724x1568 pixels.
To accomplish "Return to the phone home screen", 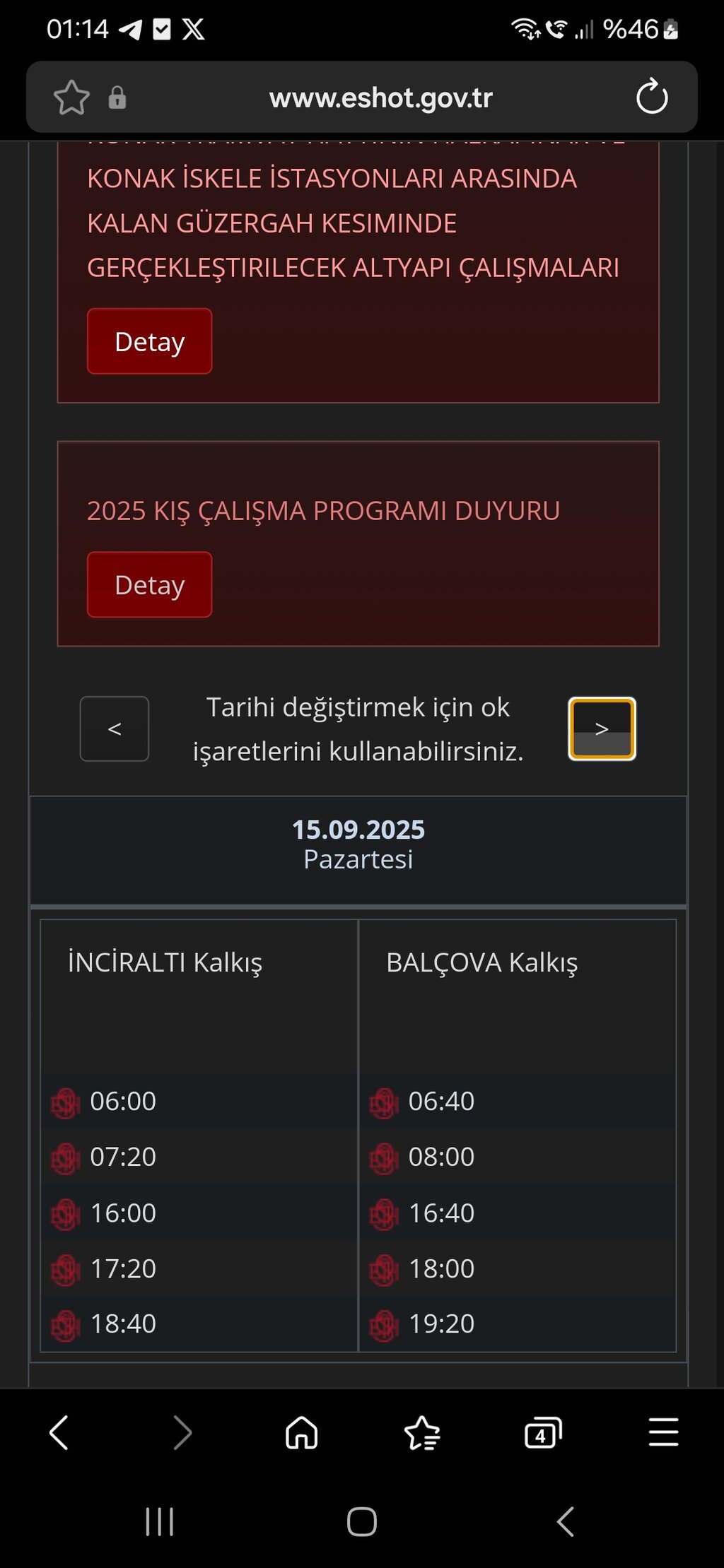I will point(362,1521).
